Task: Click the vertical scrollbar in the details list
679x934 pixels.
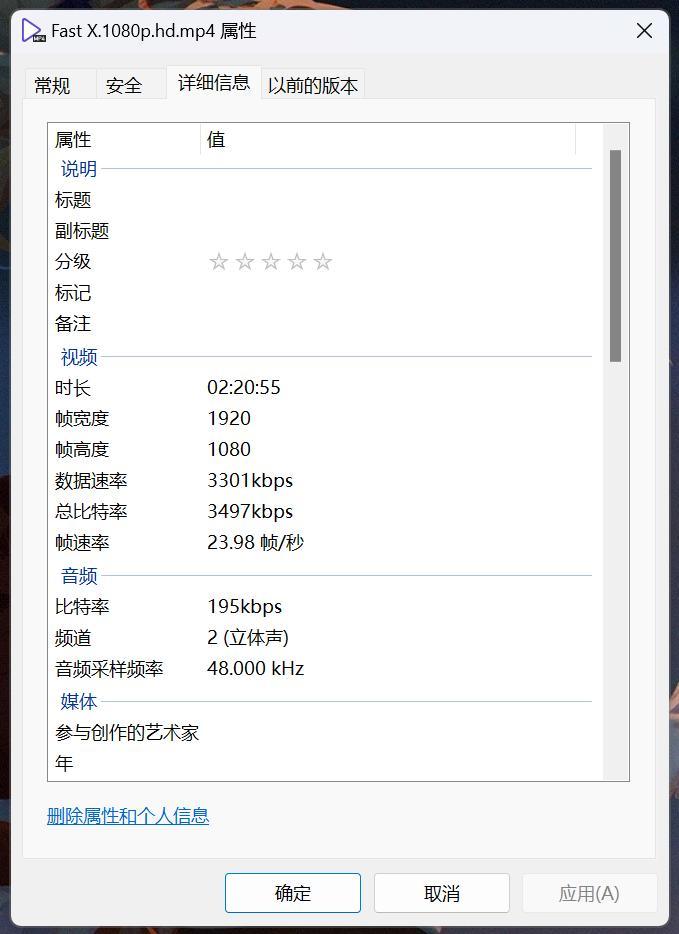Action: point(615,255)
